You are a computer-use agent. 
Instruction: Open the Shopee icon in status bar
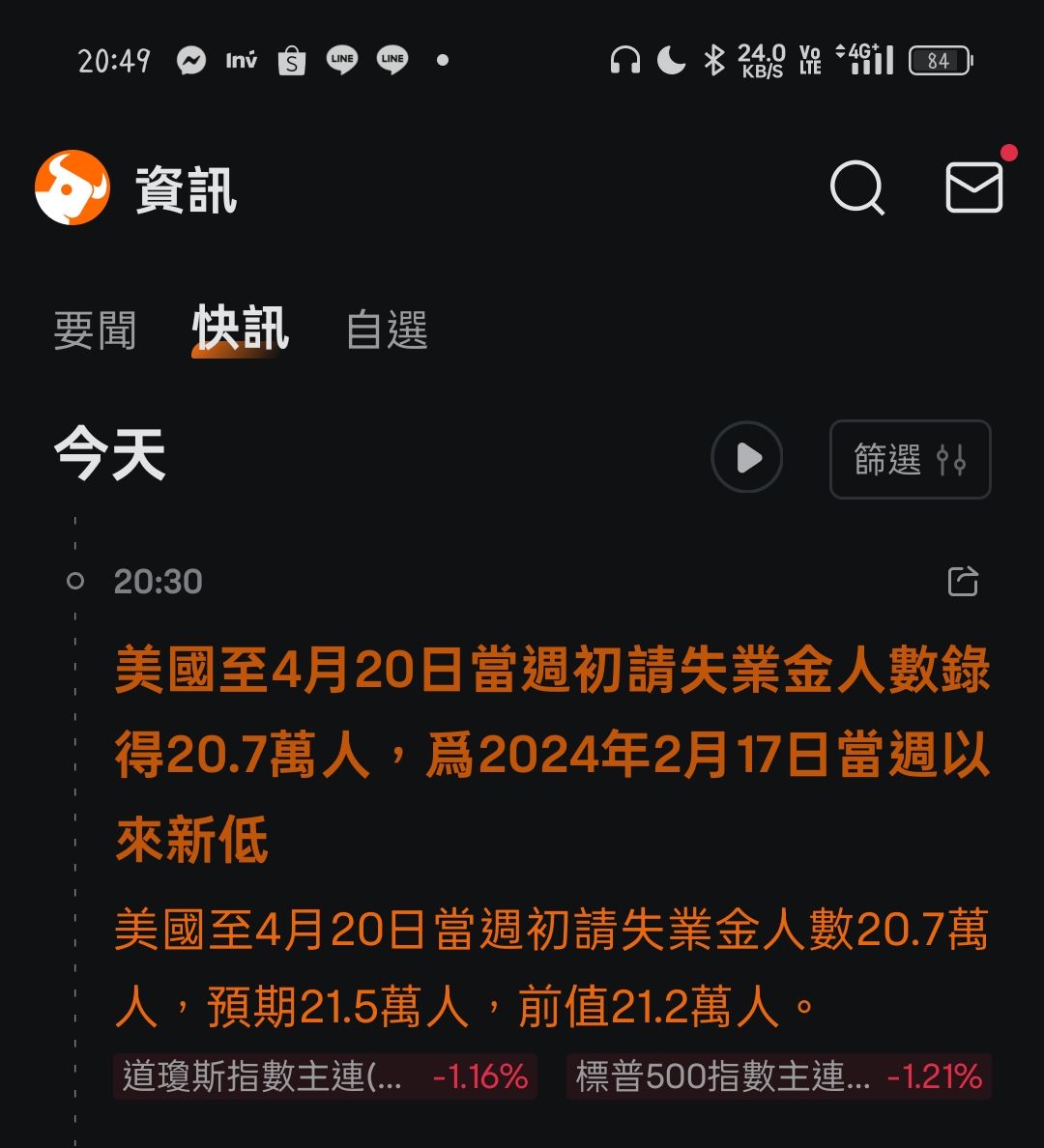pyautogui.click(x=292, y=60)
